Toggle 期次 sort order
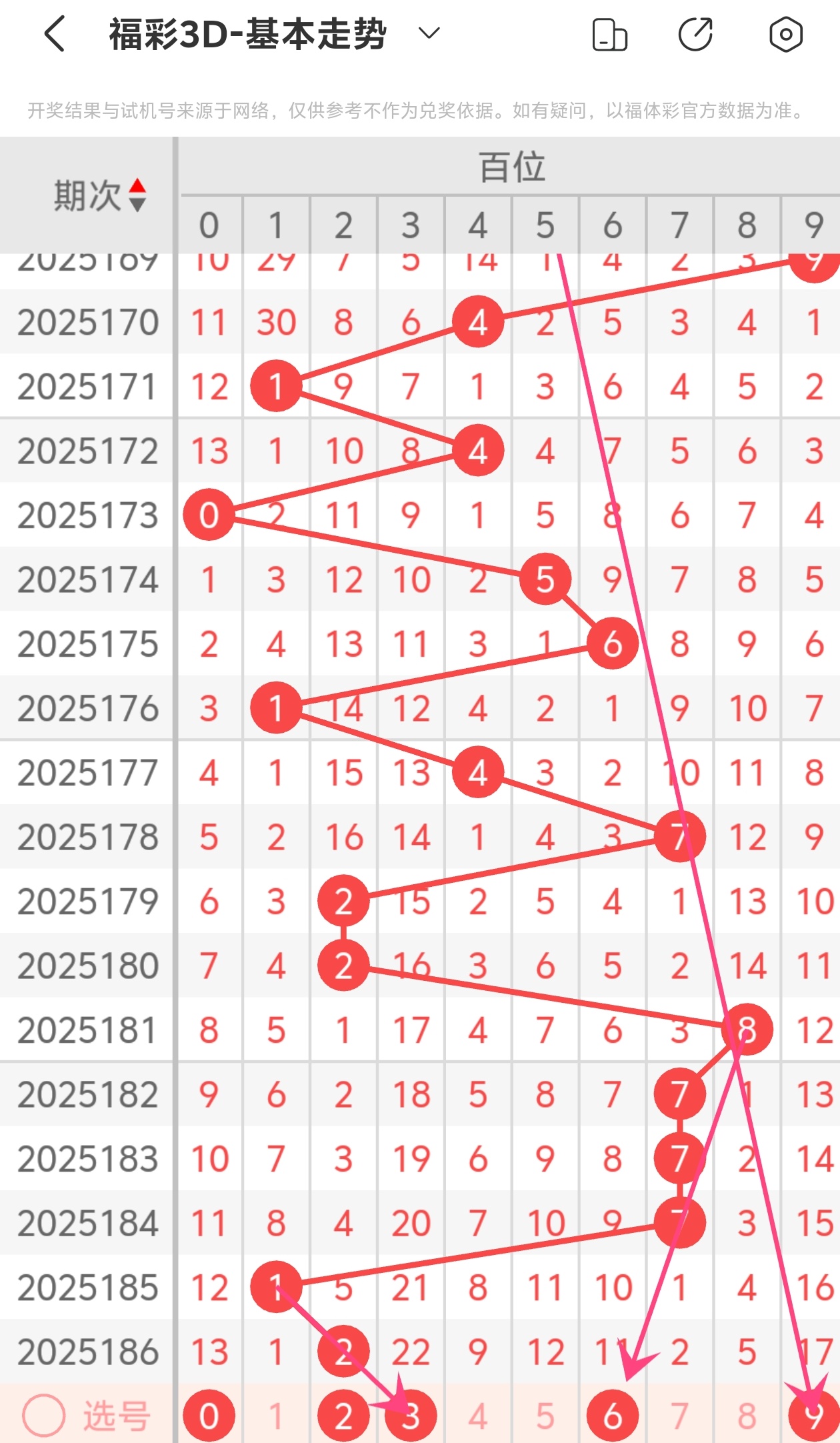The height and width of the screenshot is (1443, 840). click(x=100, y=195)
